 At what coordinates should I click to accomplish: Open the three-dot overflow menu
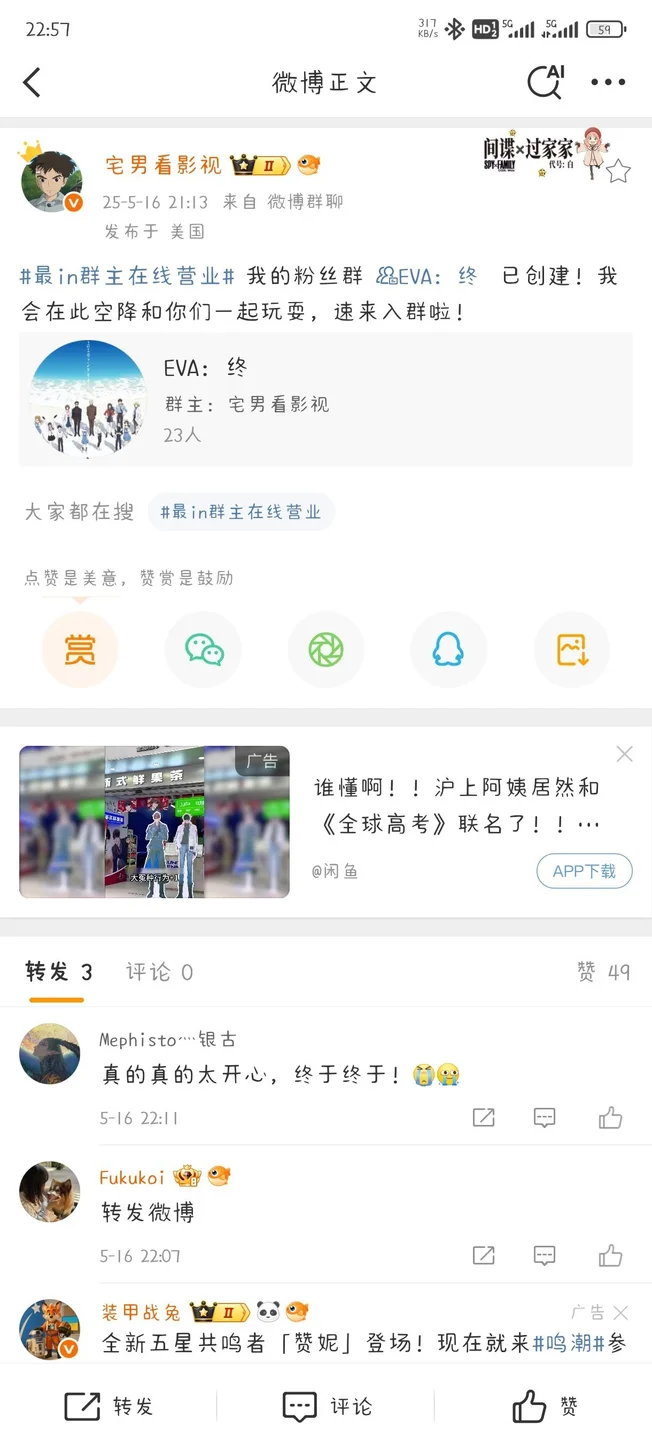point(608,82)
